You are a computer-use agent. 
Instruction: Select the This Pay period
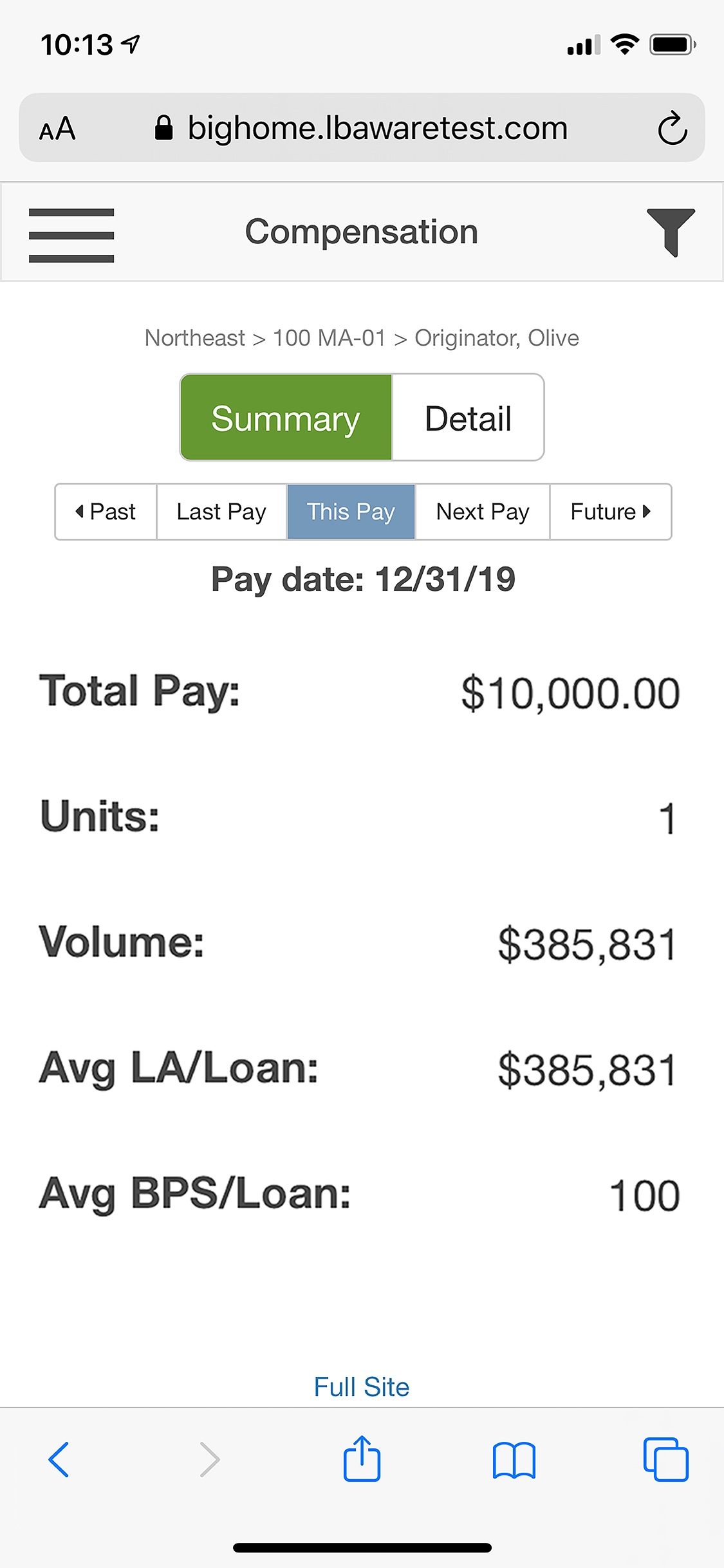click(351, 512)
